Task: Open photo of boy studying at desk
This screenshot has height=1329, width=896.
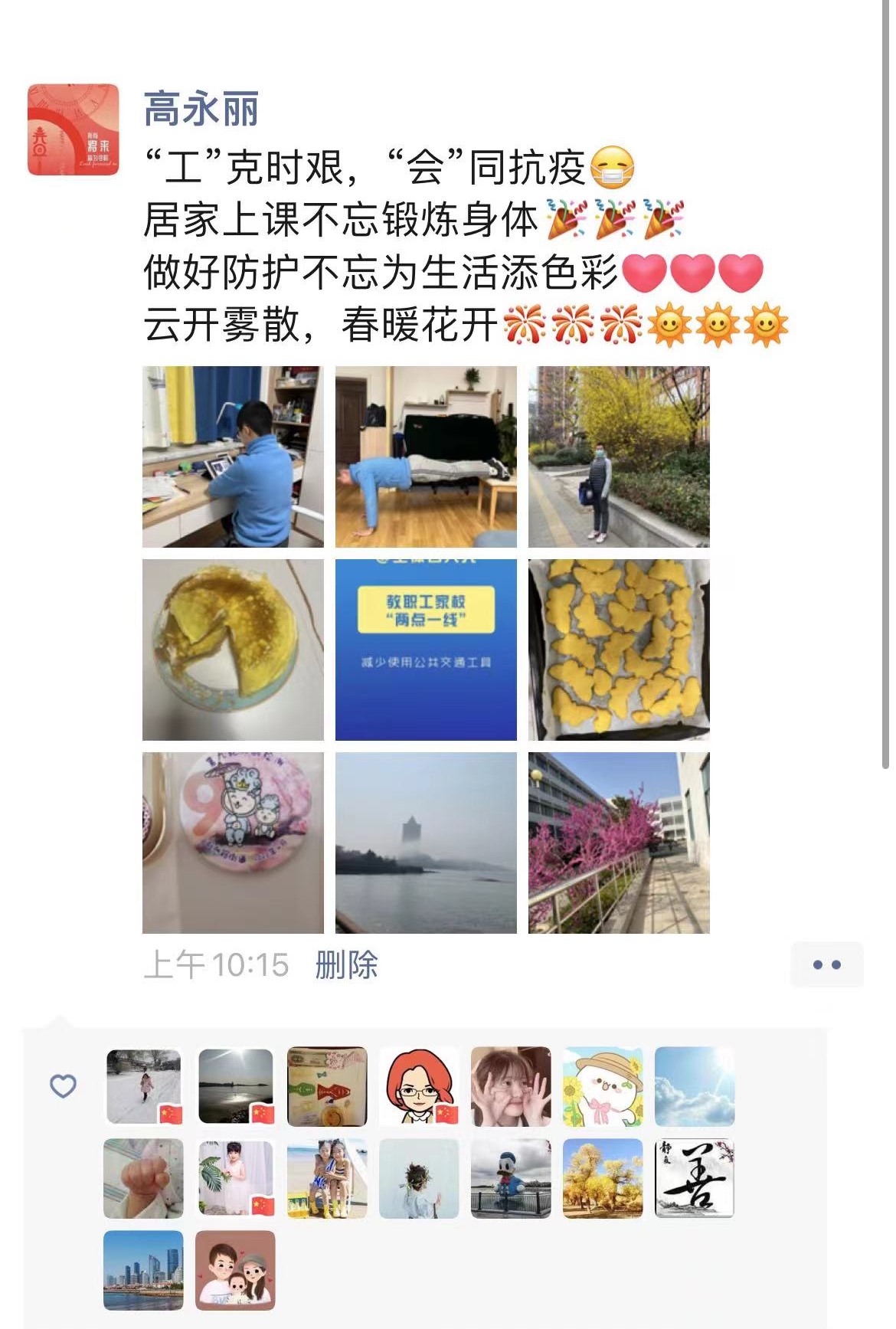Action: tap(233, 457)
